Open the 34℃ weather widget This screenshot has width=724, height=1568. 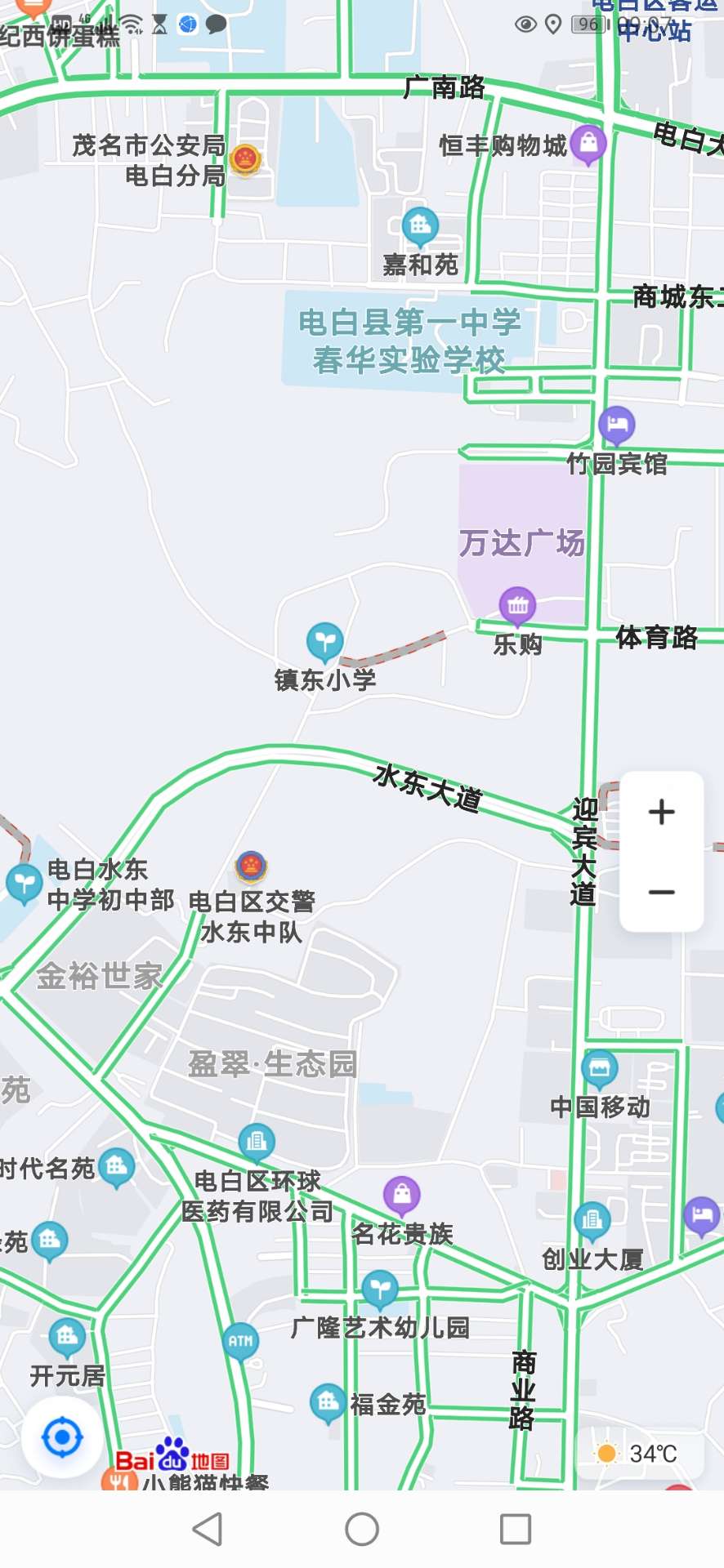pyautogui.click(x=640, y=1454)
